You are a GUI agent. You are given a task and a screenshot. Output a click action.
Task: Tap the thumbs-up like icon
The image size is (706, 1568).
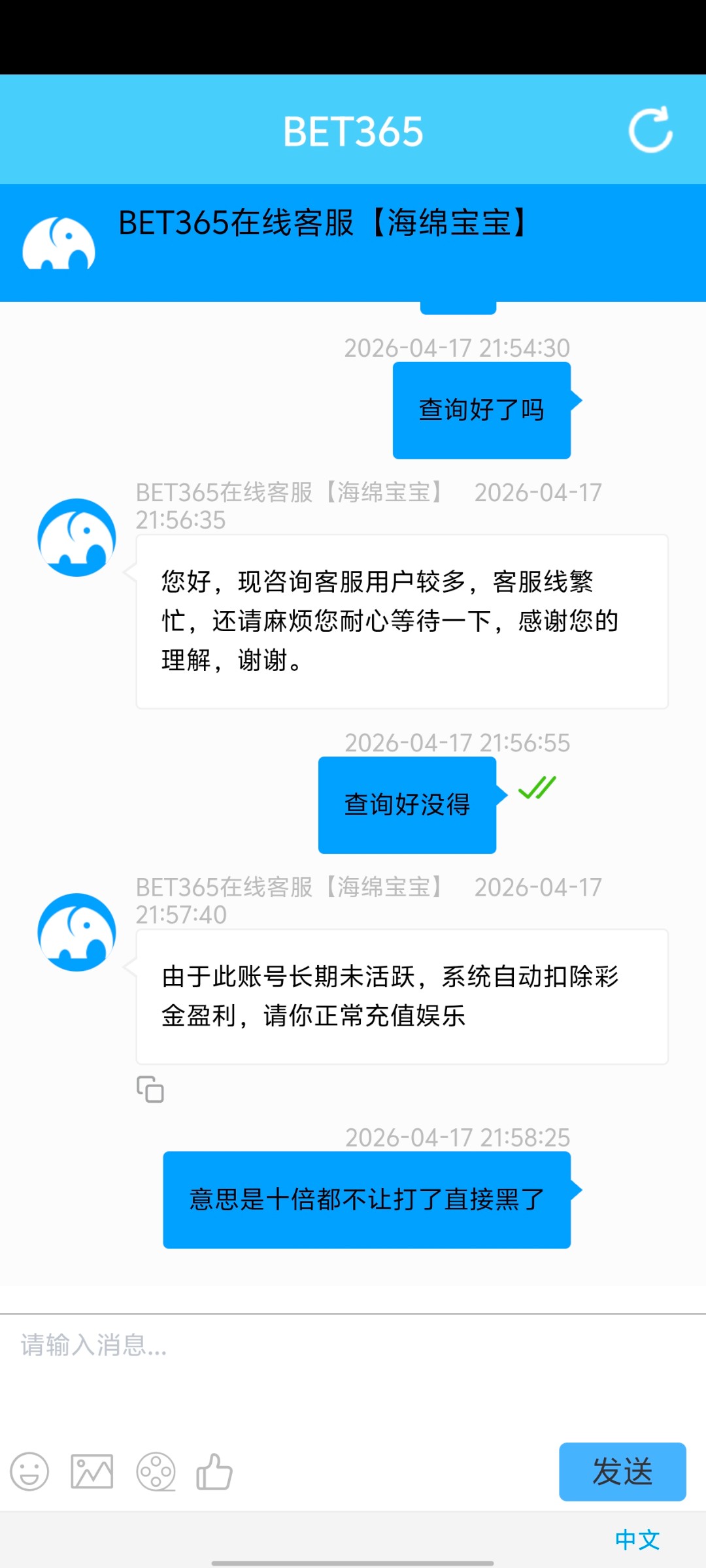[x=216, y=1472]
